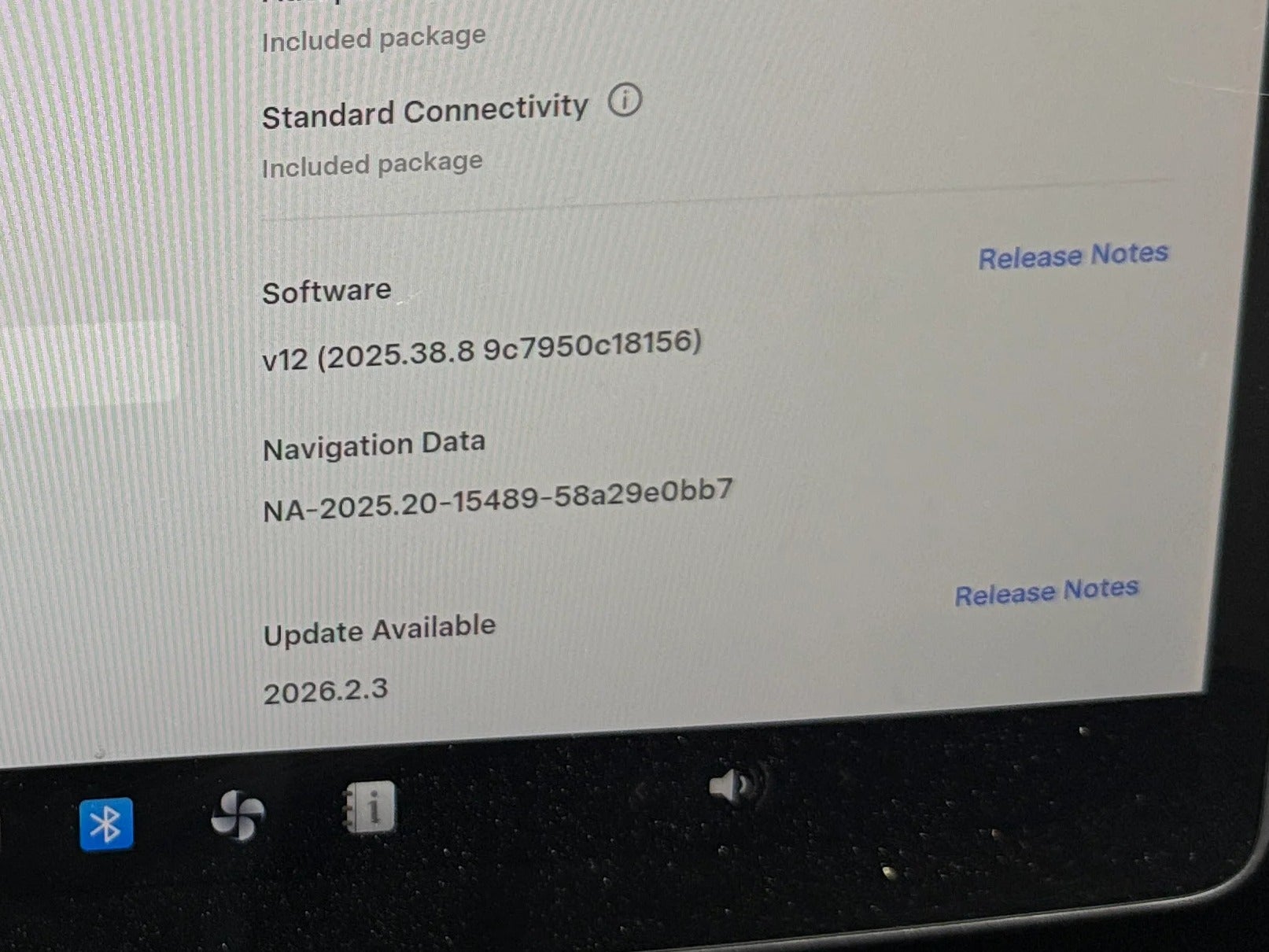
Task: Open Release Notes for current Software version
Action: [1072, 256]
